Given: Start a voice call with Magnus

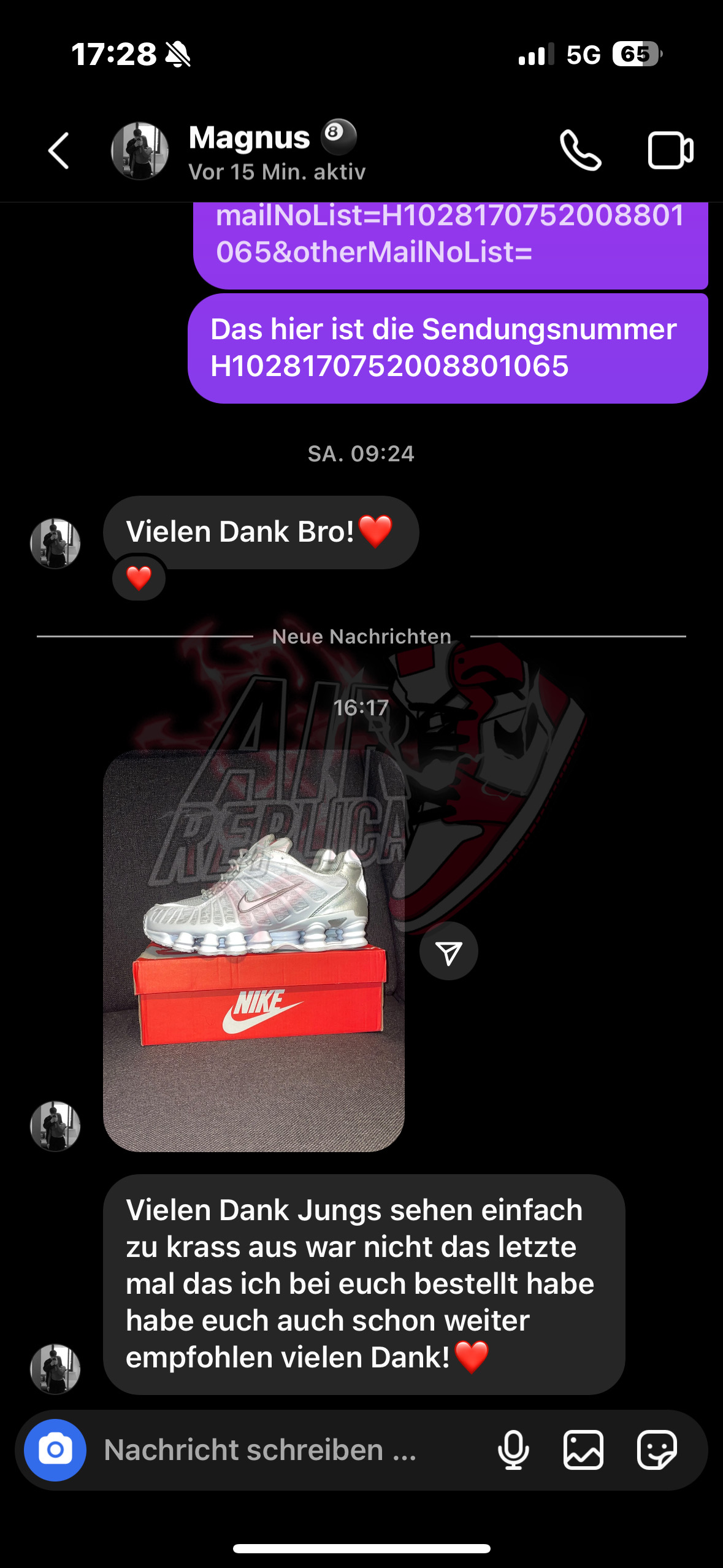Looking at the screenshot, I should click(580, 151).
